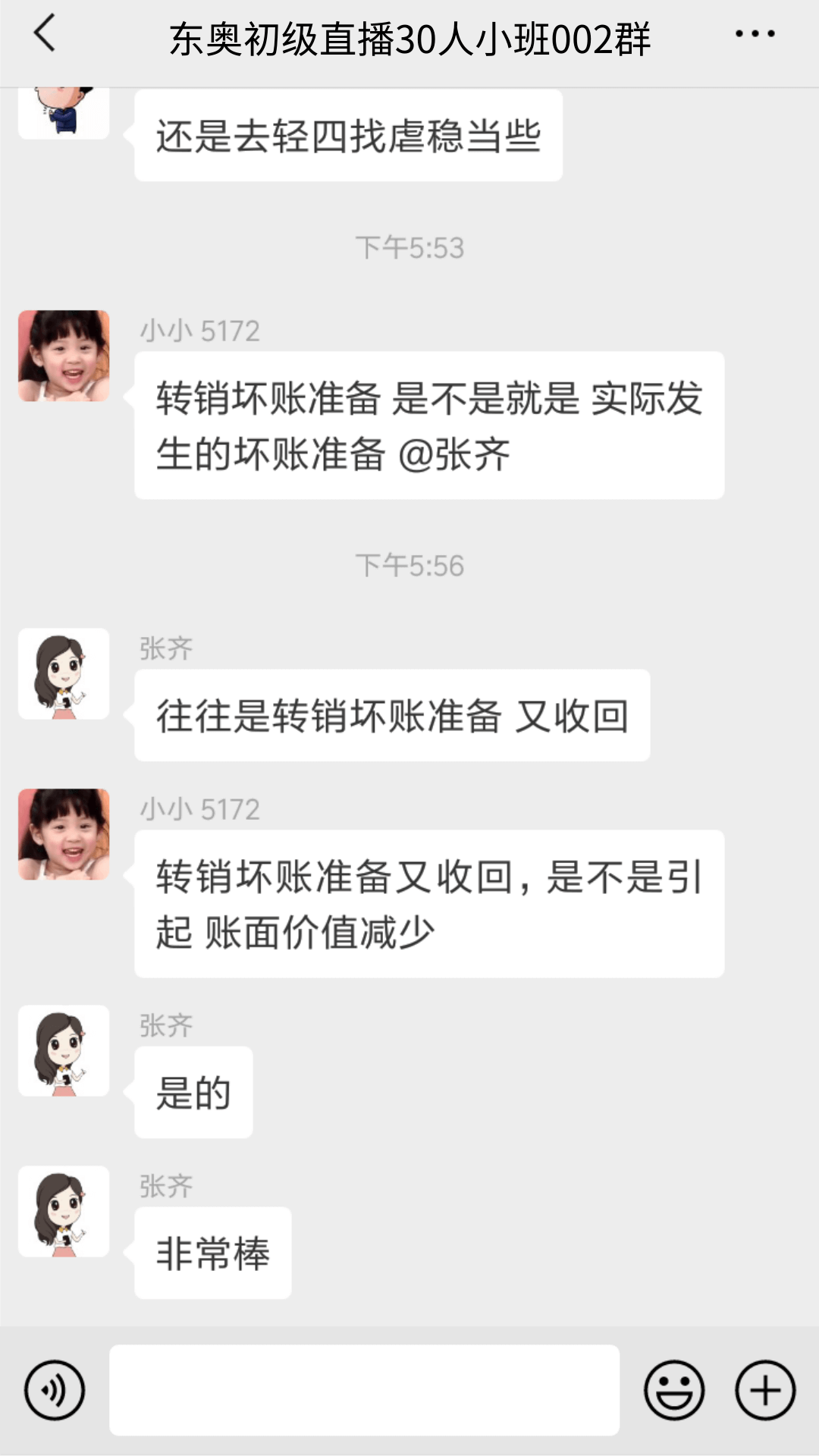The image size is (819, 1456).
Task: Go back from the group chat
Action: 45,34
